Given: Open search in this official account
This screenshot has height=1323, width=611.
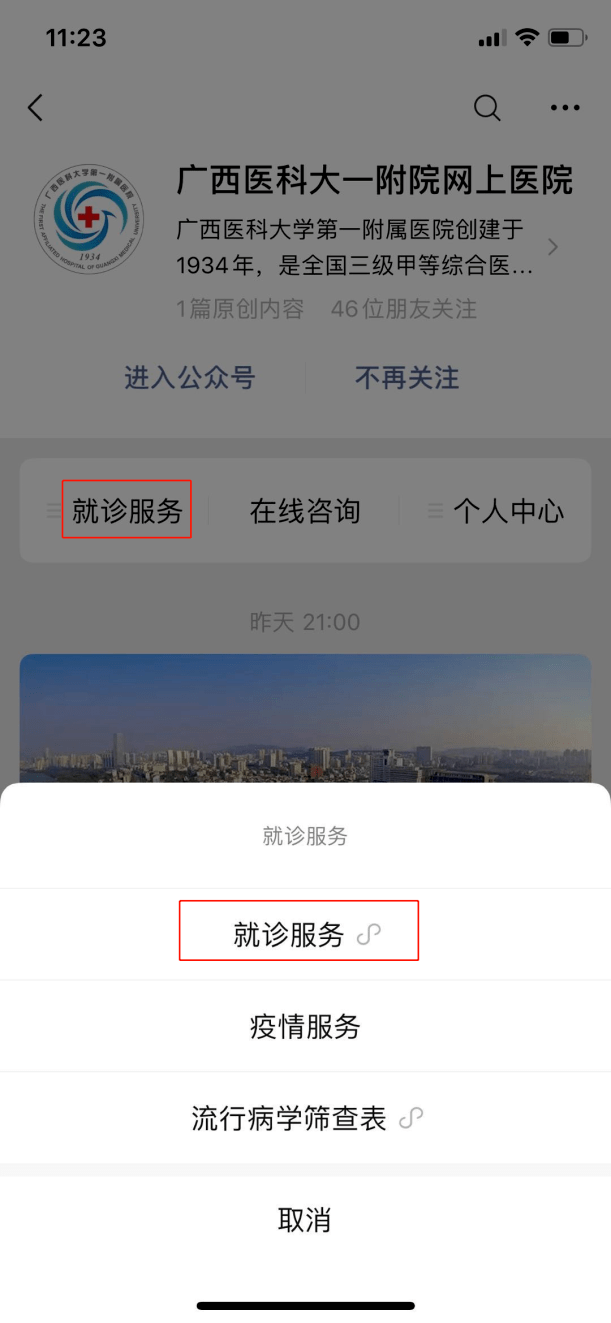Looking at the screenshot, I should (x=487, y=108).
